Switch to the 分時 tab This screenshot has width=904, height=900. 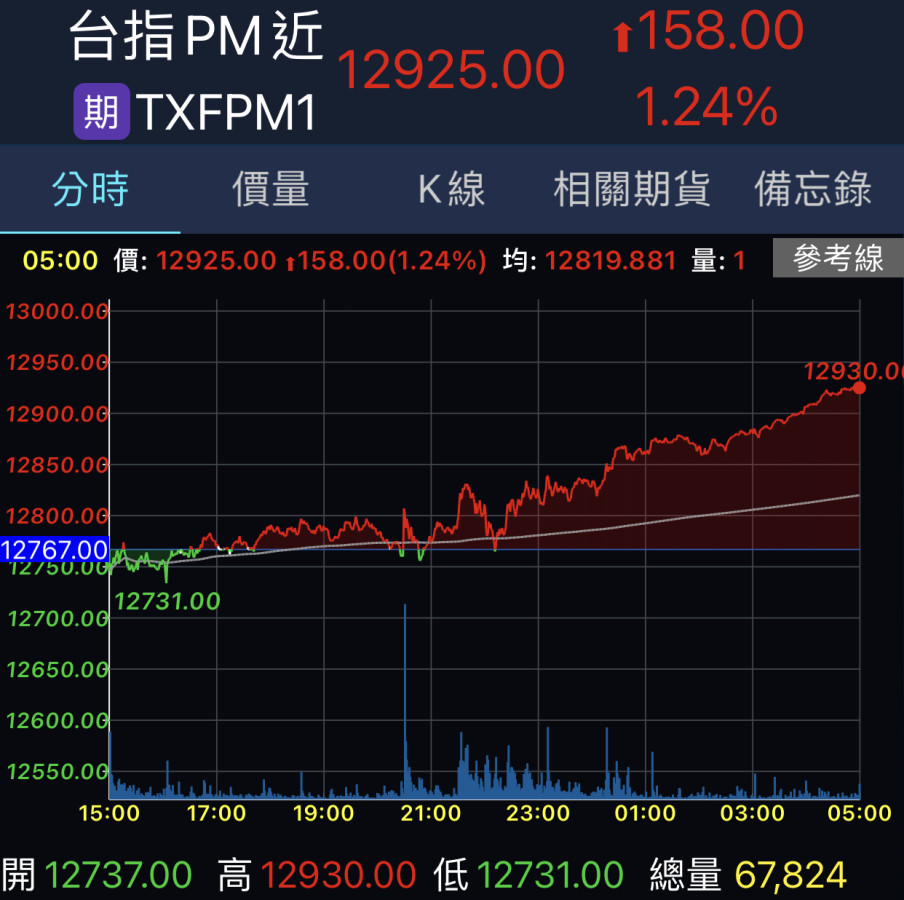click(x=91, y=189)
